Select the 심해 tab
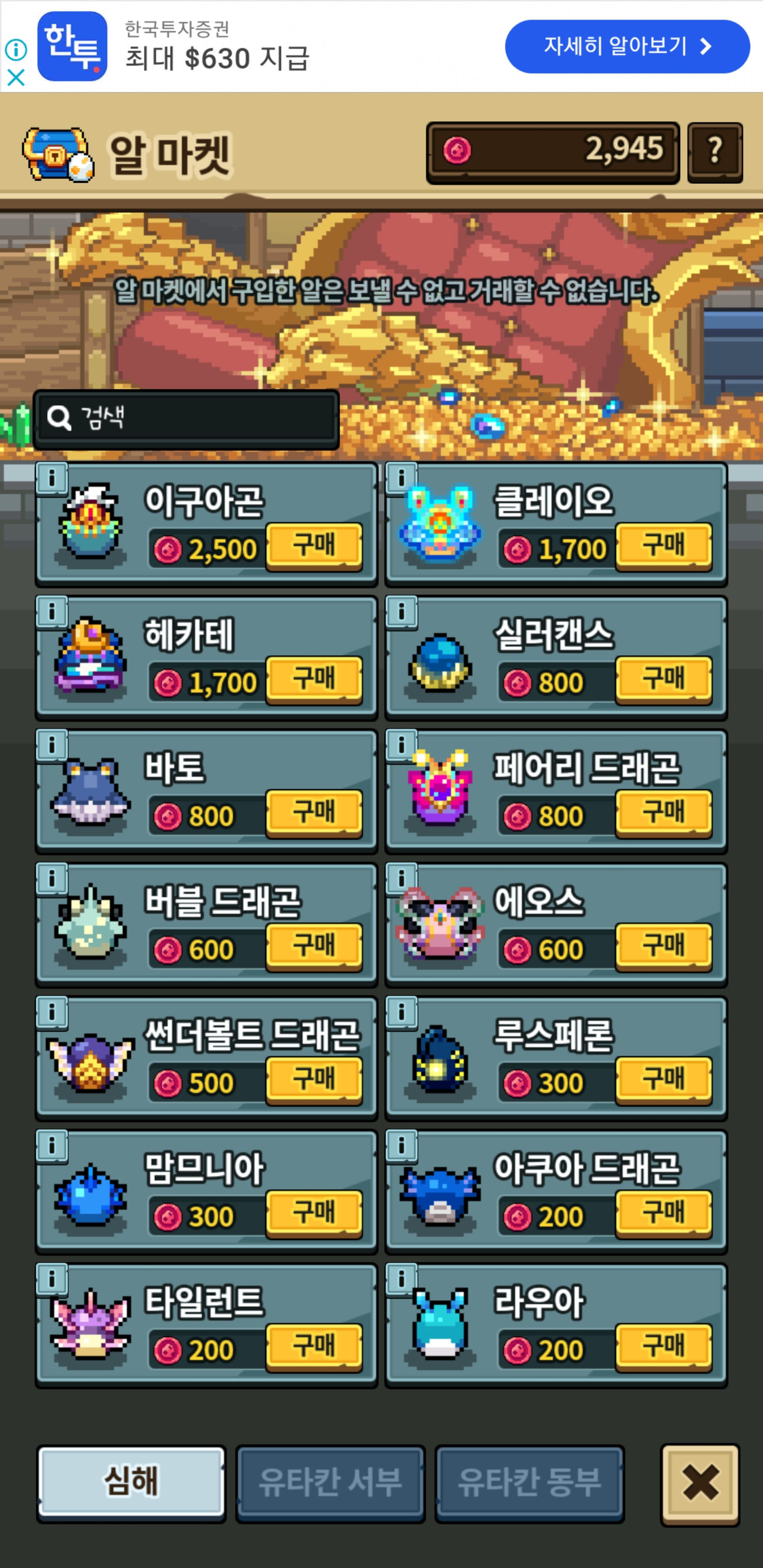The height and width of the screenshot is (1568, 763). coord(131,1482)
